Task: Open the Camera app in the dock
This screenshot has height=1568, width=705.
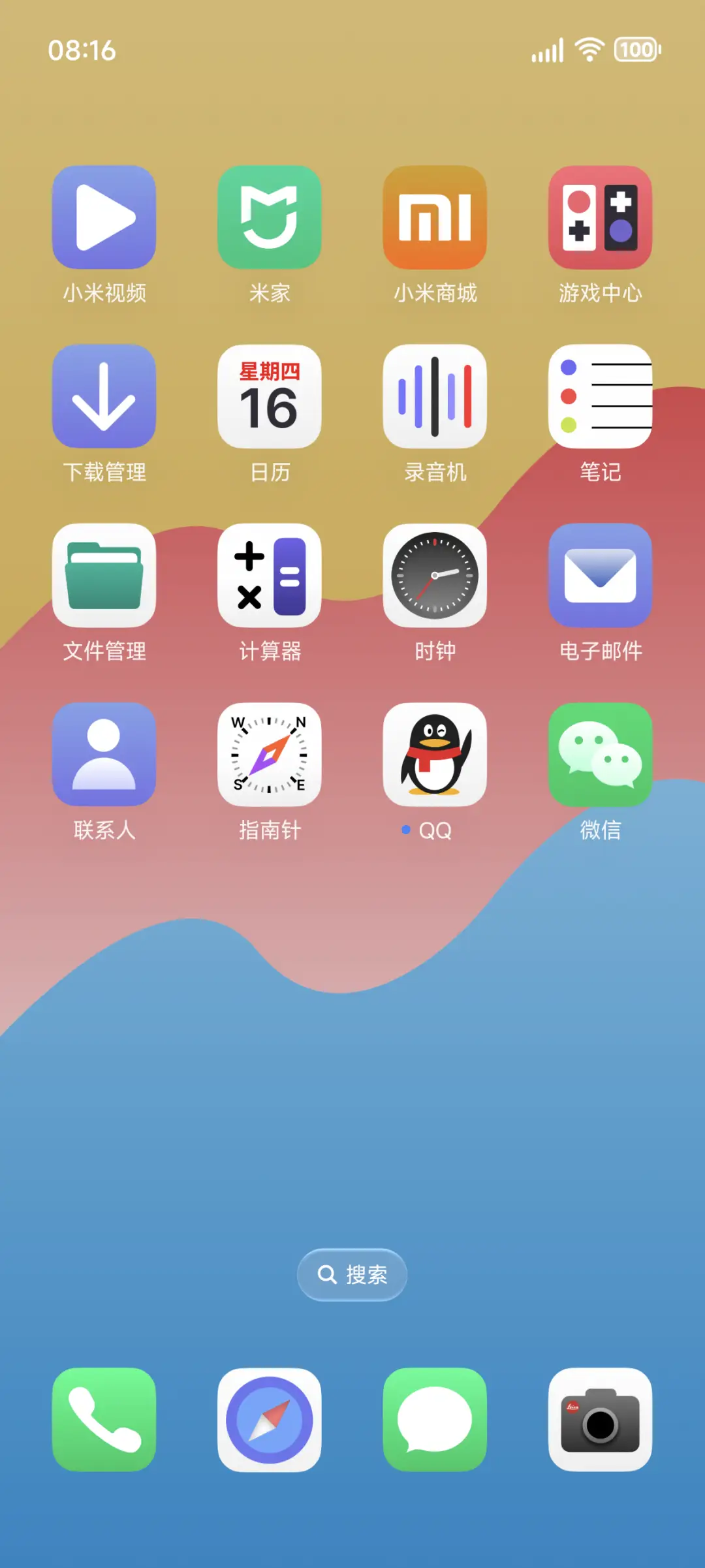Action: click(600, 1420)
